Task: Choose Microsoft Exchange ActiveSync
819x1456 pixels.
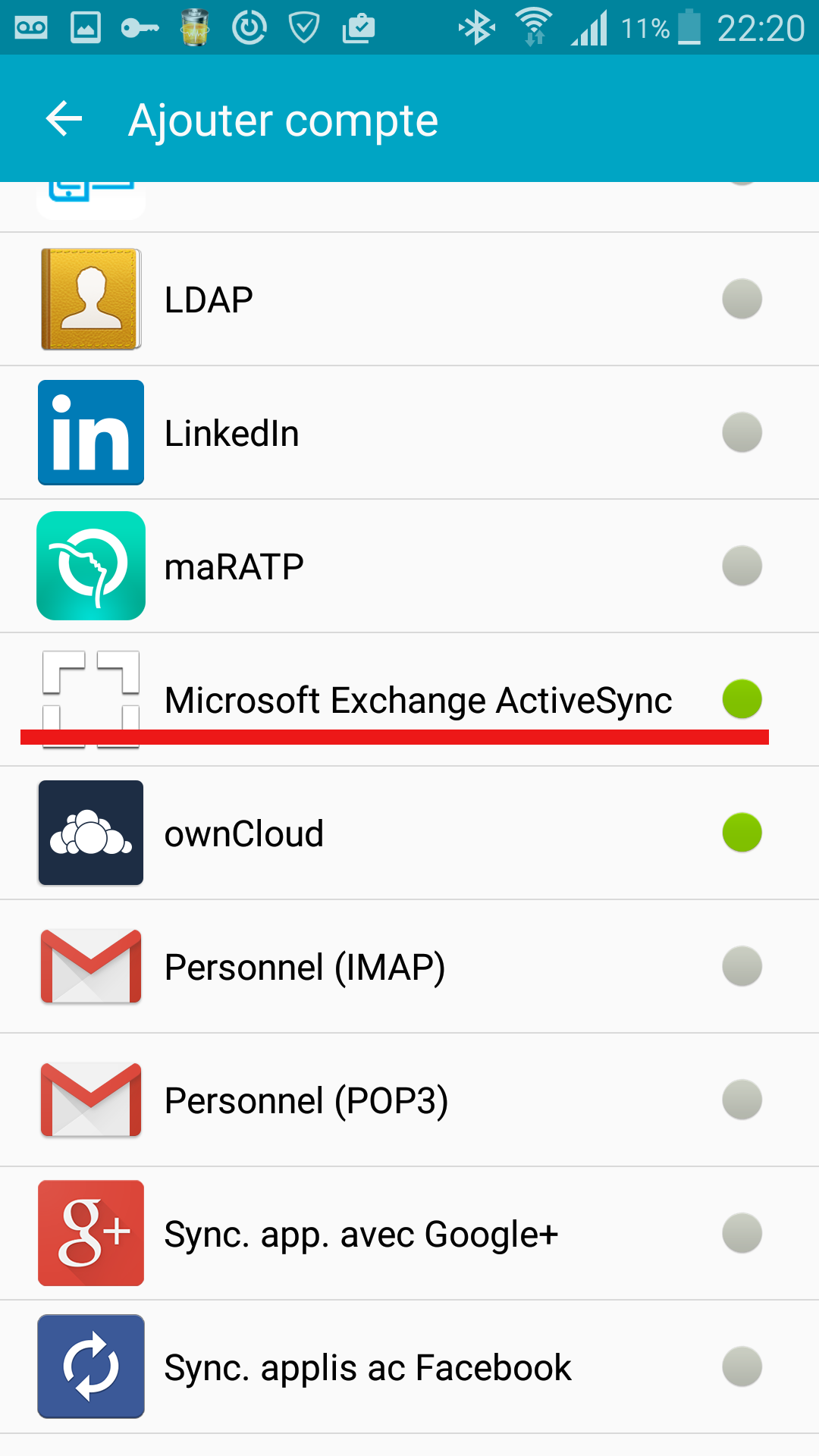Action: (x=409, y=700)
